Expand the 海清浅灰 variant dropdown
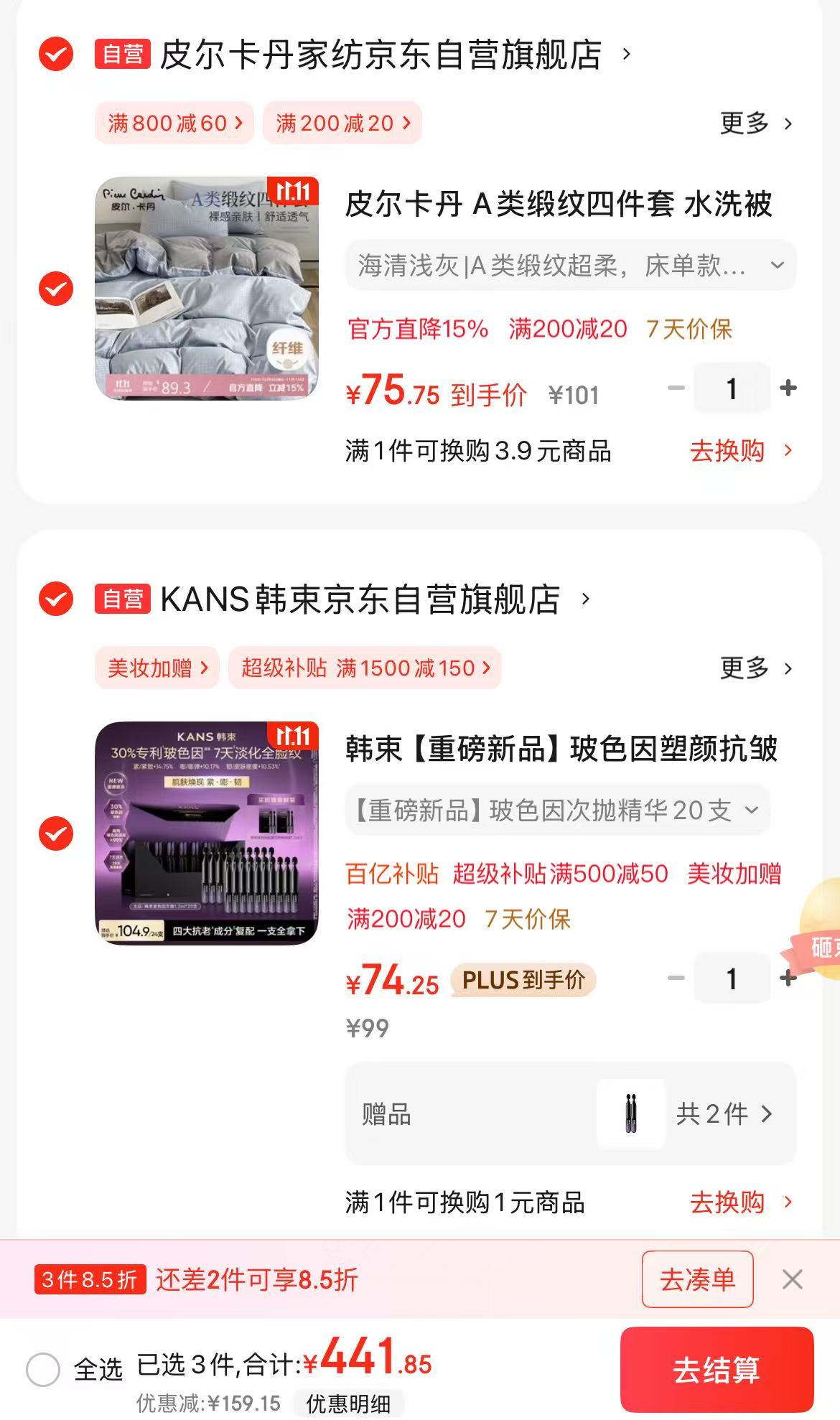840x1420 pixels. pos(570,266)
